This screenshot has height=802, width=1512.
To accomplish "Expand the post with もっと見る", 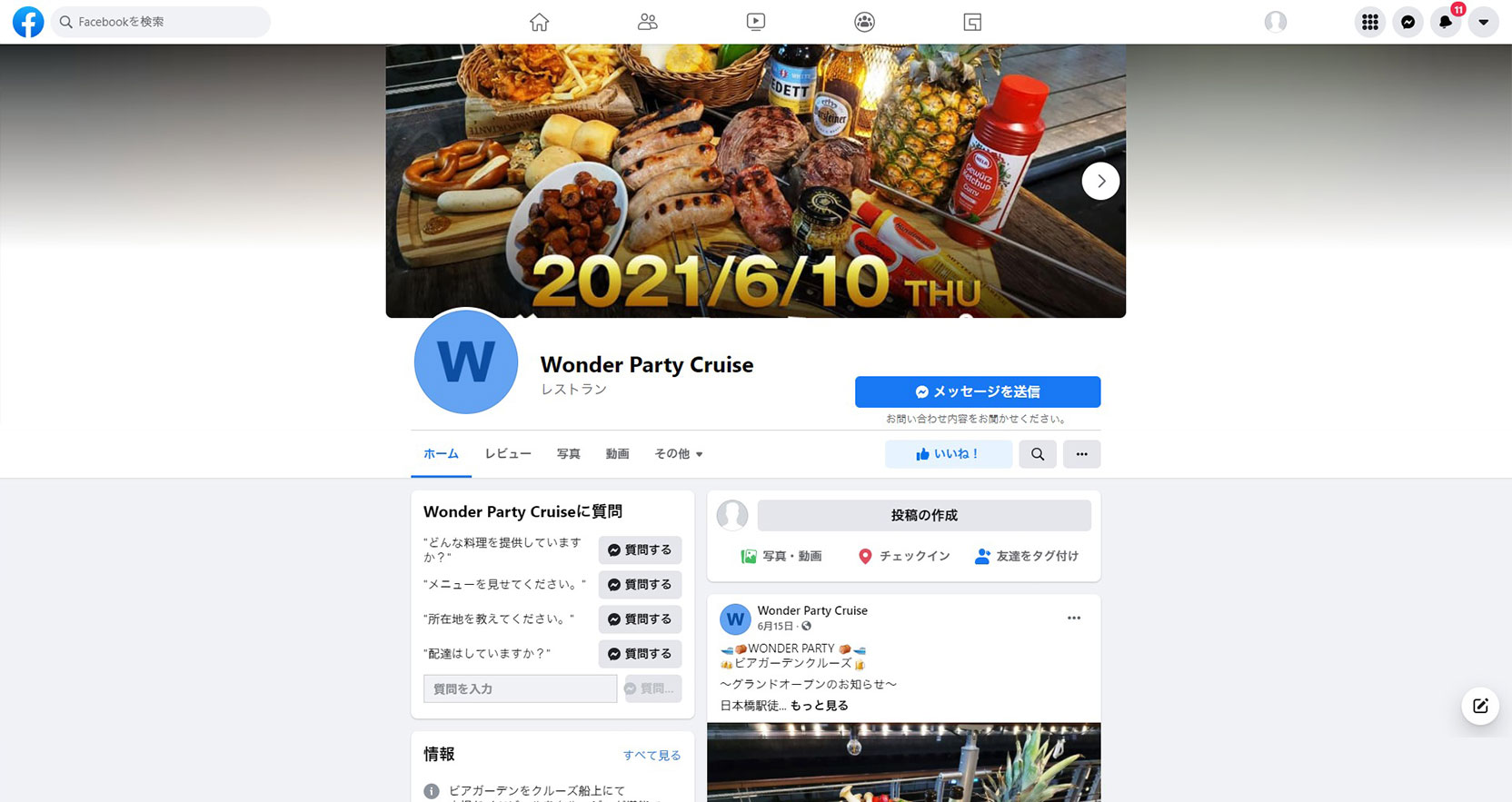I will 819,706.
